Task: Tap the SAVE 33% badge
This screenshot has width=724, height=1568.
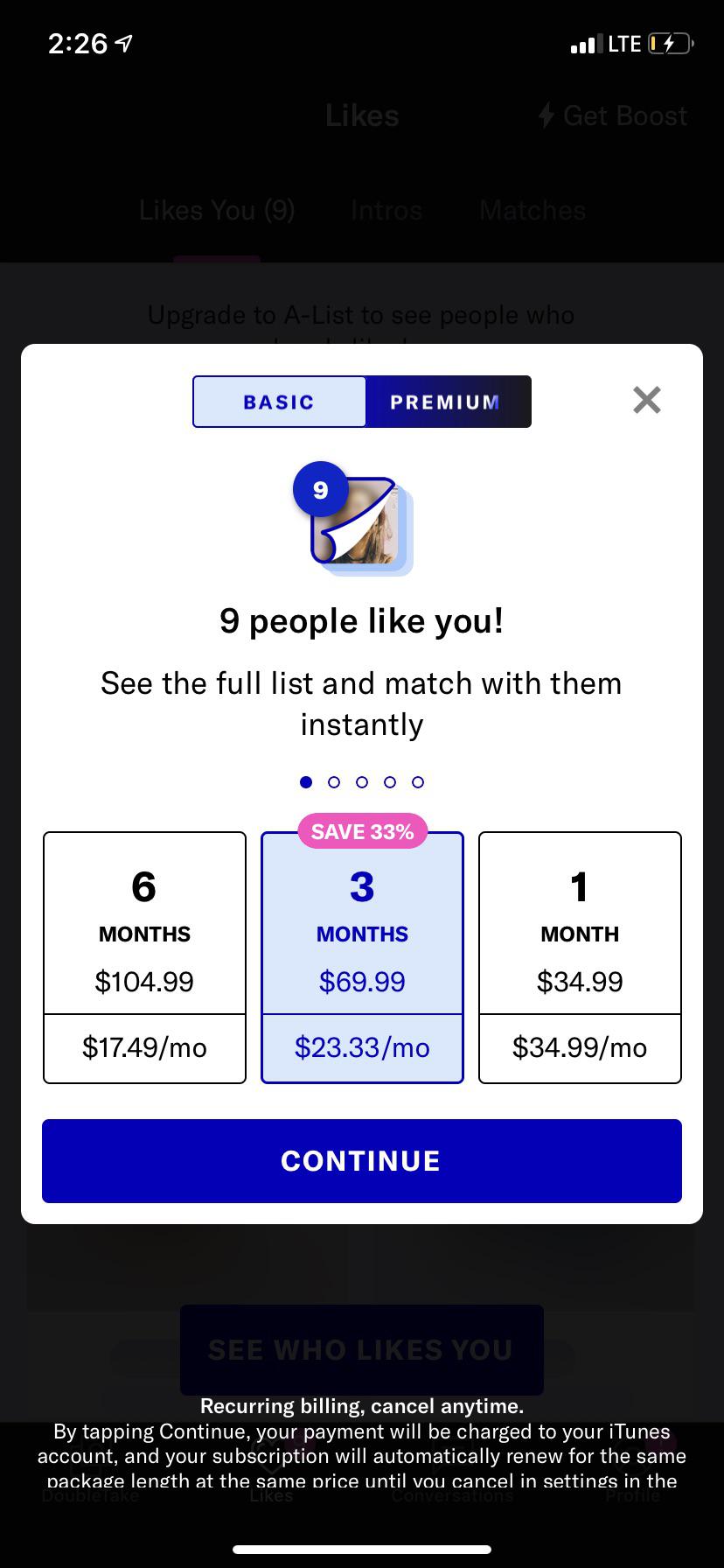Action: pyautogui.click(x=361, y=831)
